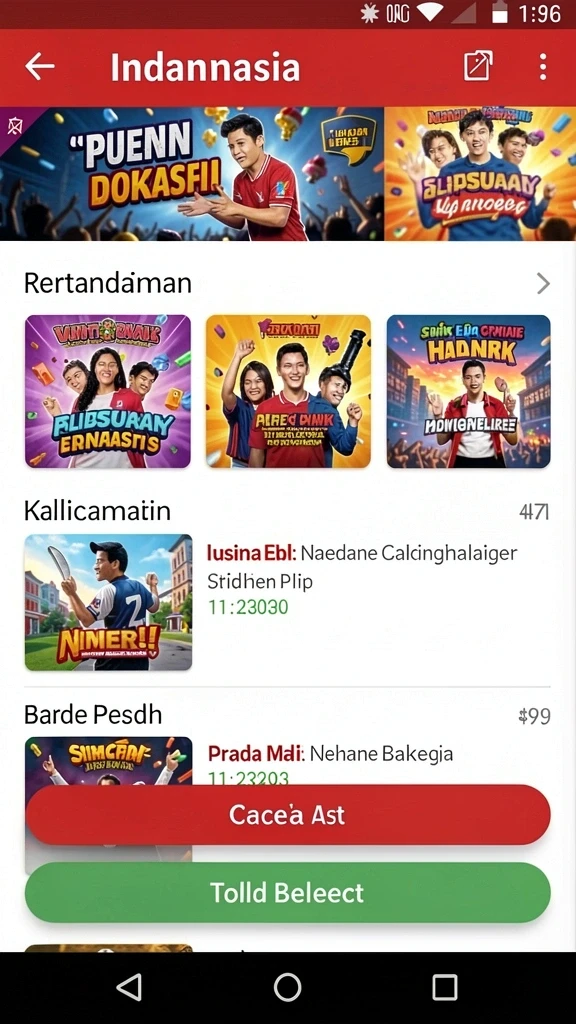Tap the green Tolld Beleect button

click(x=287, y=892)
